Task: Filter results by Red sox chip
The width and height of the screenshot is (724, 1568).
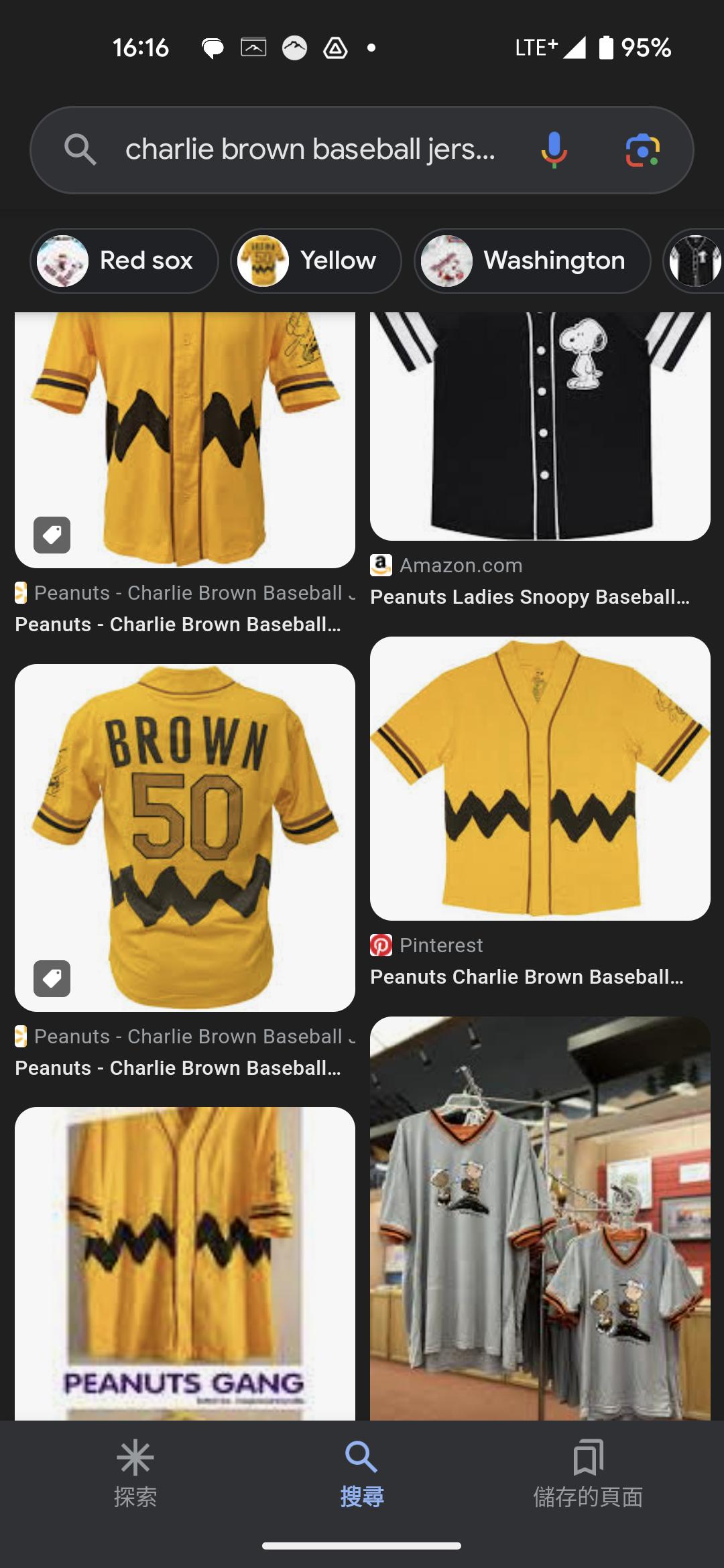Action: coord(125,261)
